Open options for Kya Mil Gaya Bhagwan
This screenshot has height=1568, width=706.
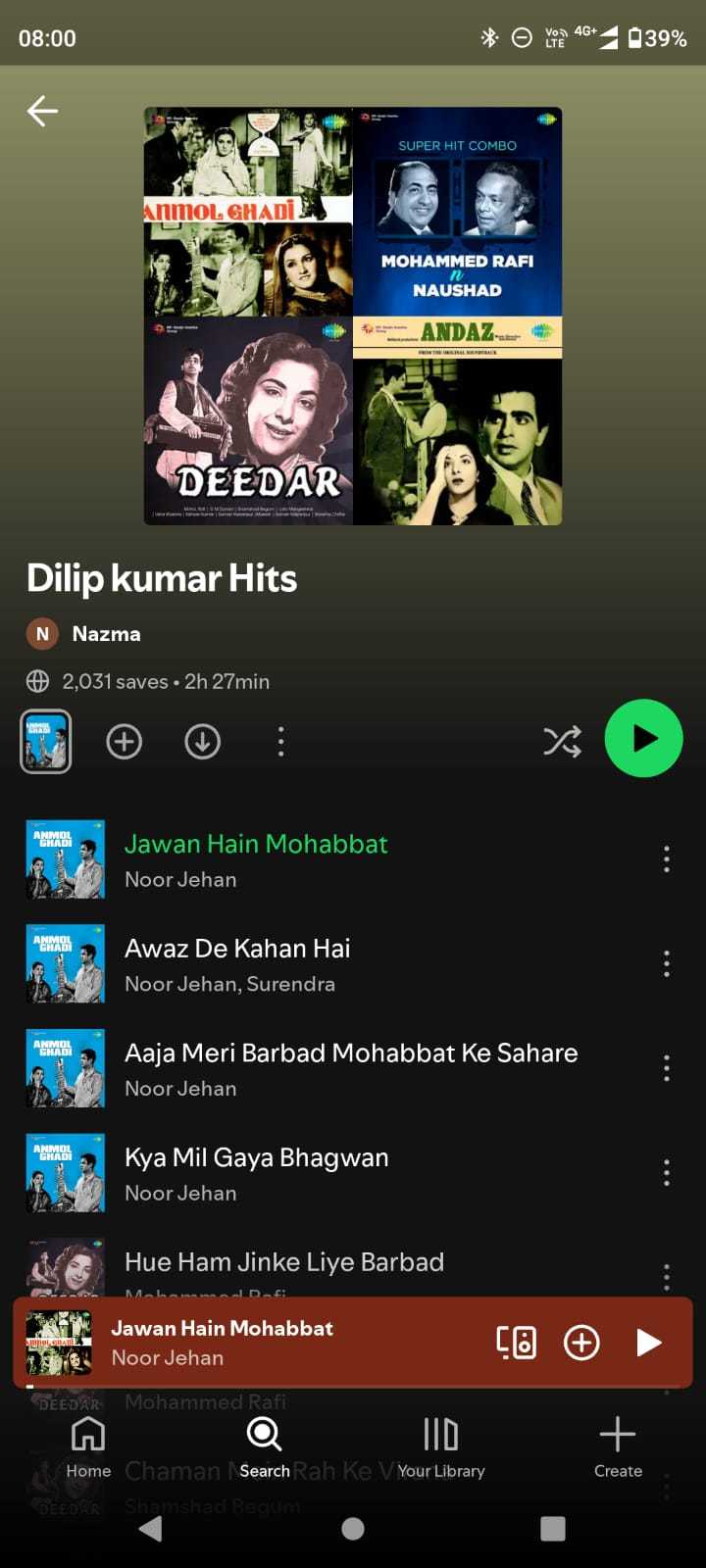667,1173
